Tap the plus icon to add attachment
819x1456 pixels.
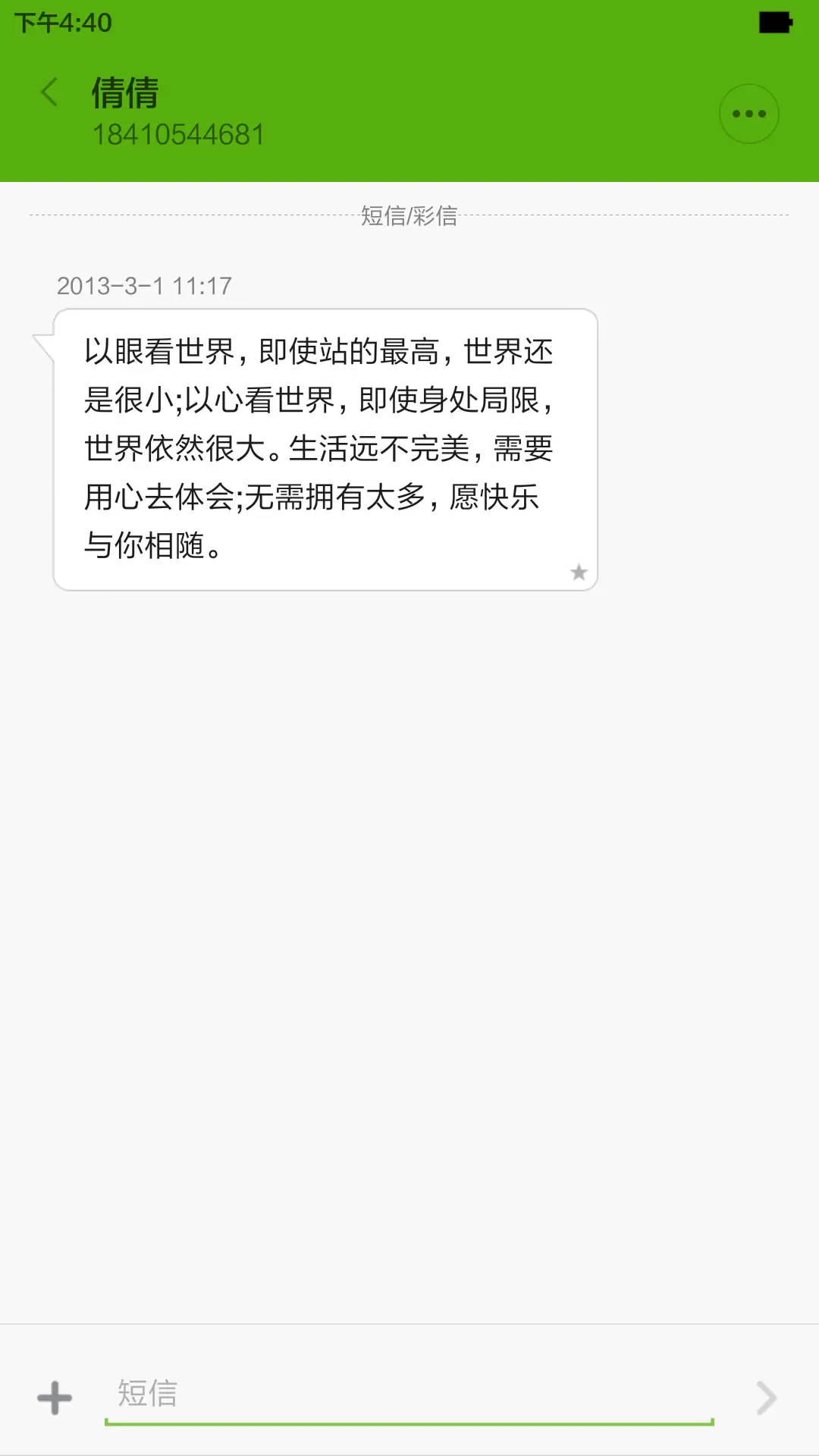pyautogui.click(x=55, y=1398)
